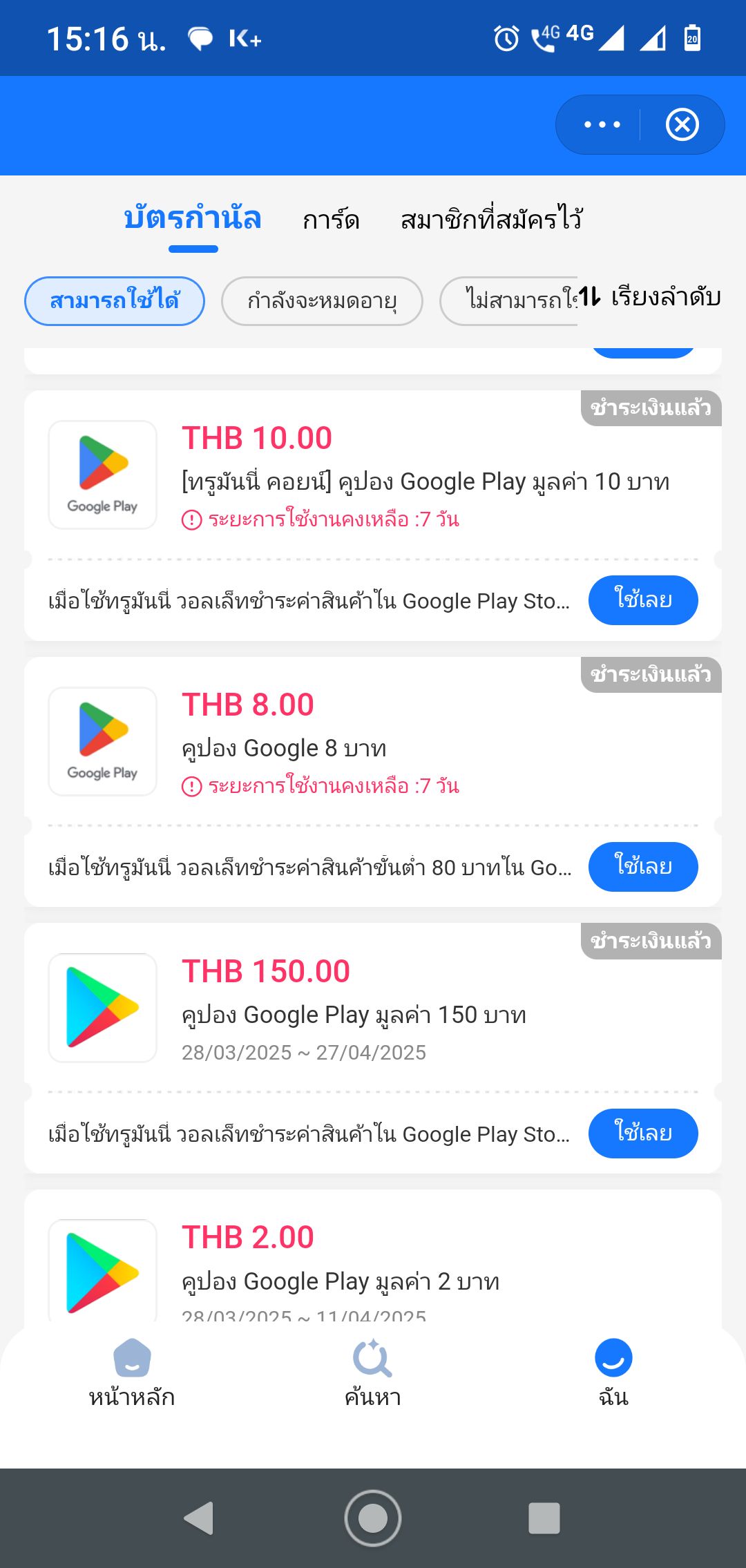Open the THB 10.00 Google Play coupon card
Viewport: 746px width, 1568px height.
(x=373, y=476)
